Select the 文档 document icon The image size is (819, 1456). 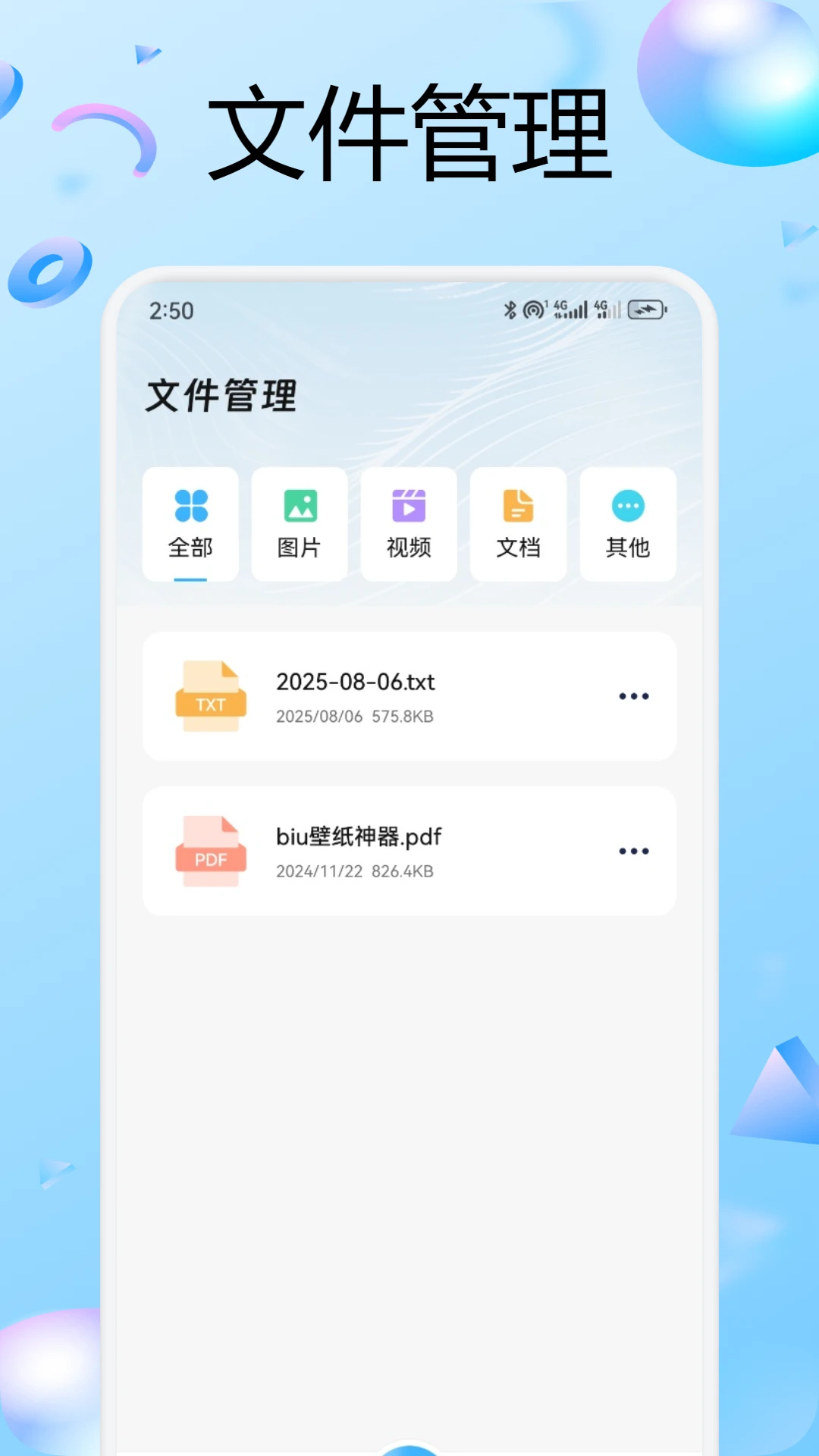518,504
